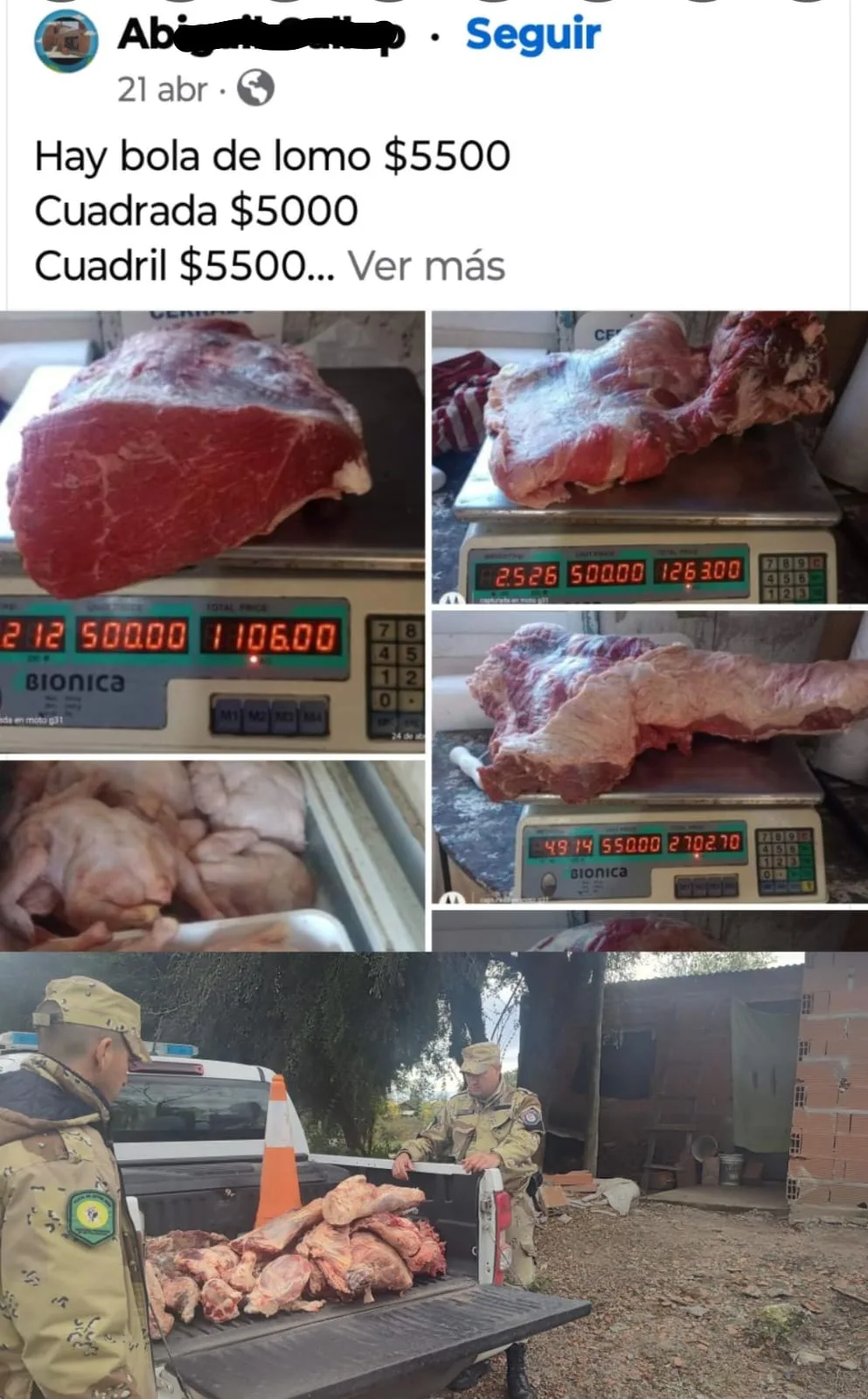868x1399 pixels.
Task: Open the photo with 2702.70 scale reading
Action: pyautogui.click(x=649, y=757)
